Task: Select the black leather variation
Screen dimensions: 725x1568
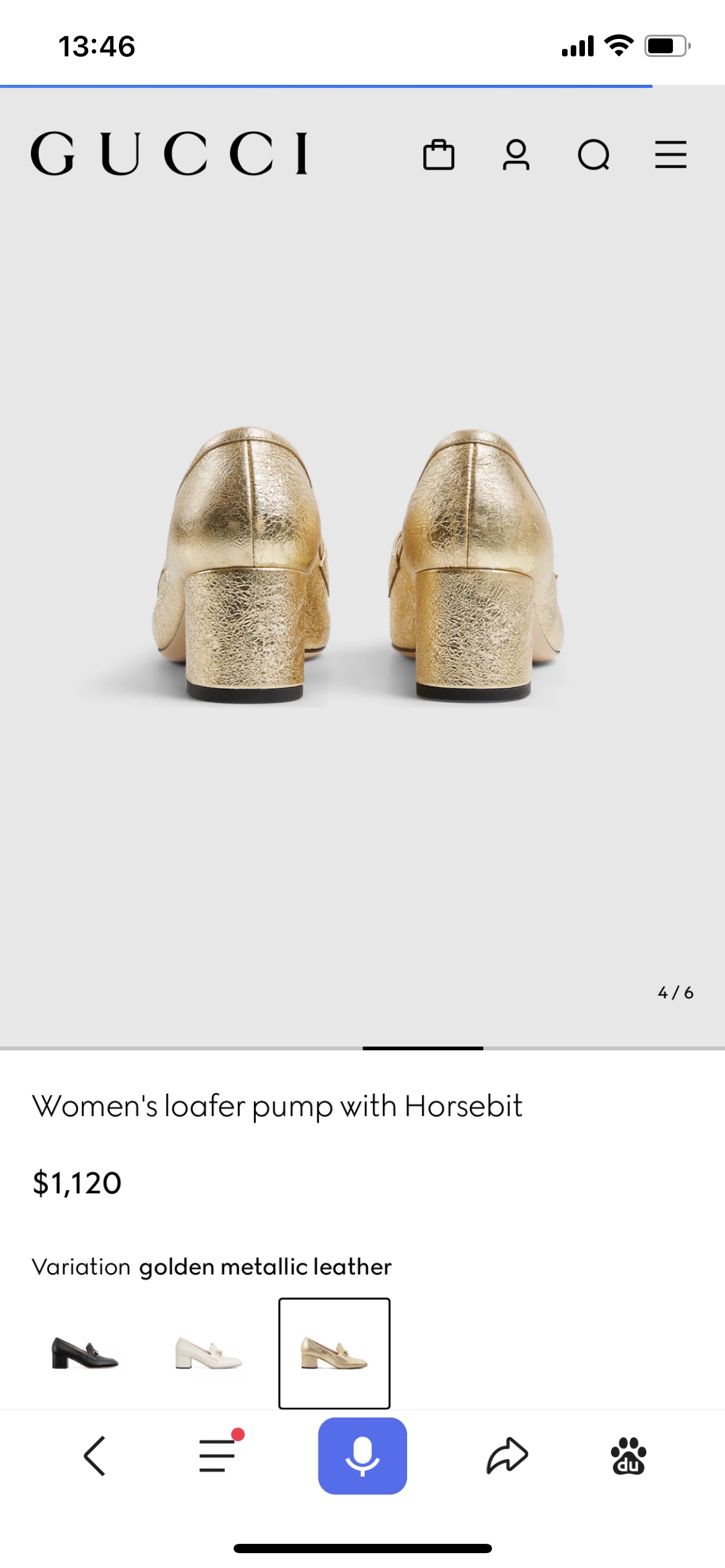Action: coord(86,1353)
